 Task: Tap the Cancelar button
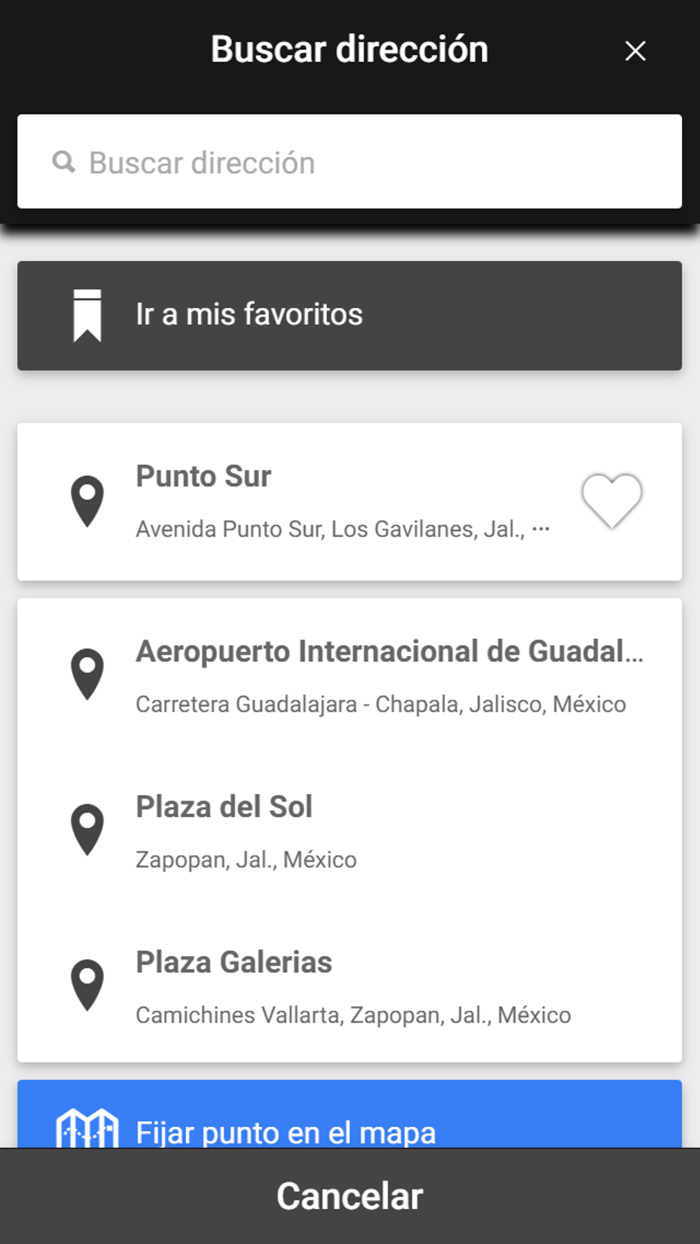(350, 1196)
